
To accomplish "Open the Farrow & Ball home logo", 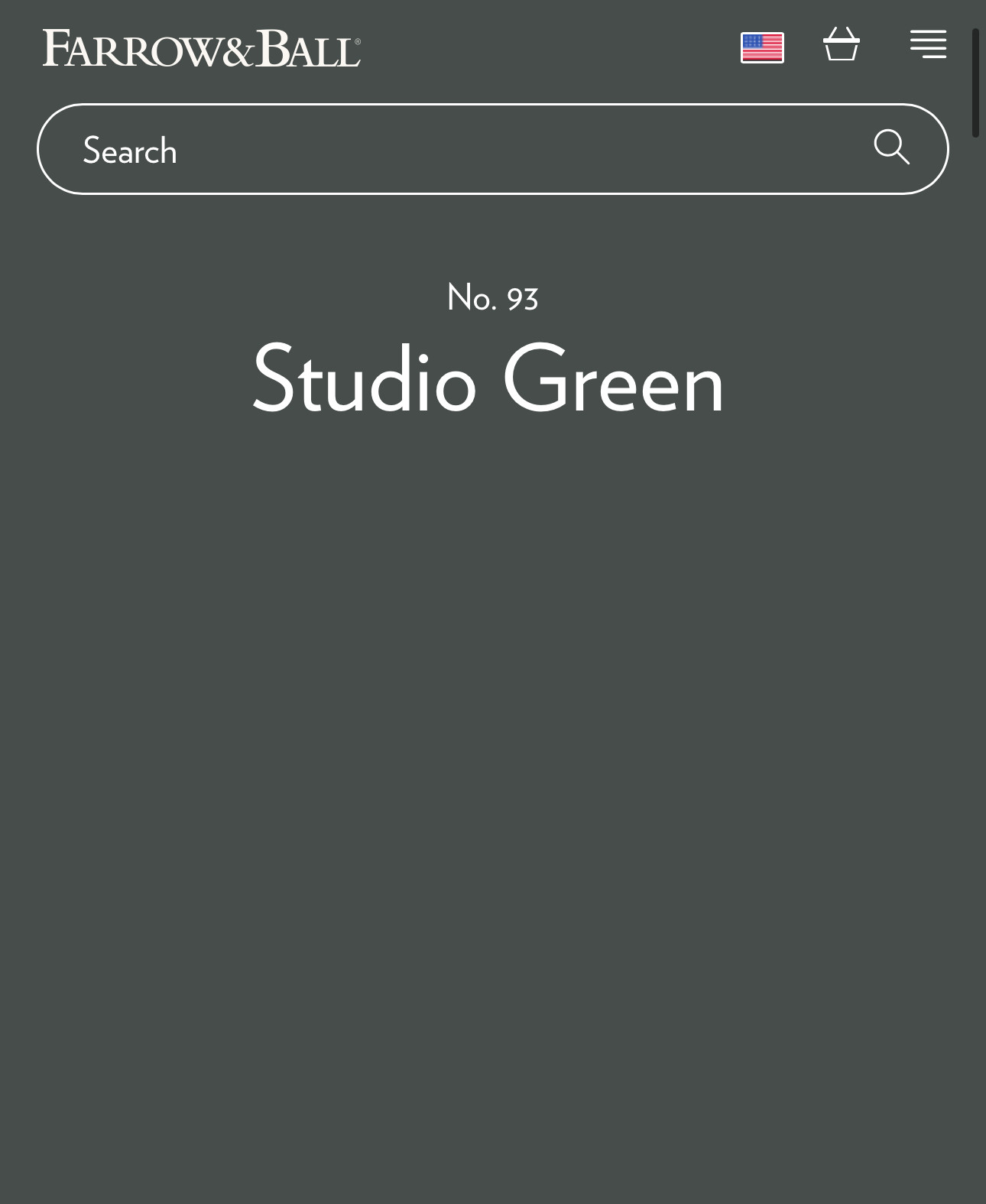I will tap(201, 48).
